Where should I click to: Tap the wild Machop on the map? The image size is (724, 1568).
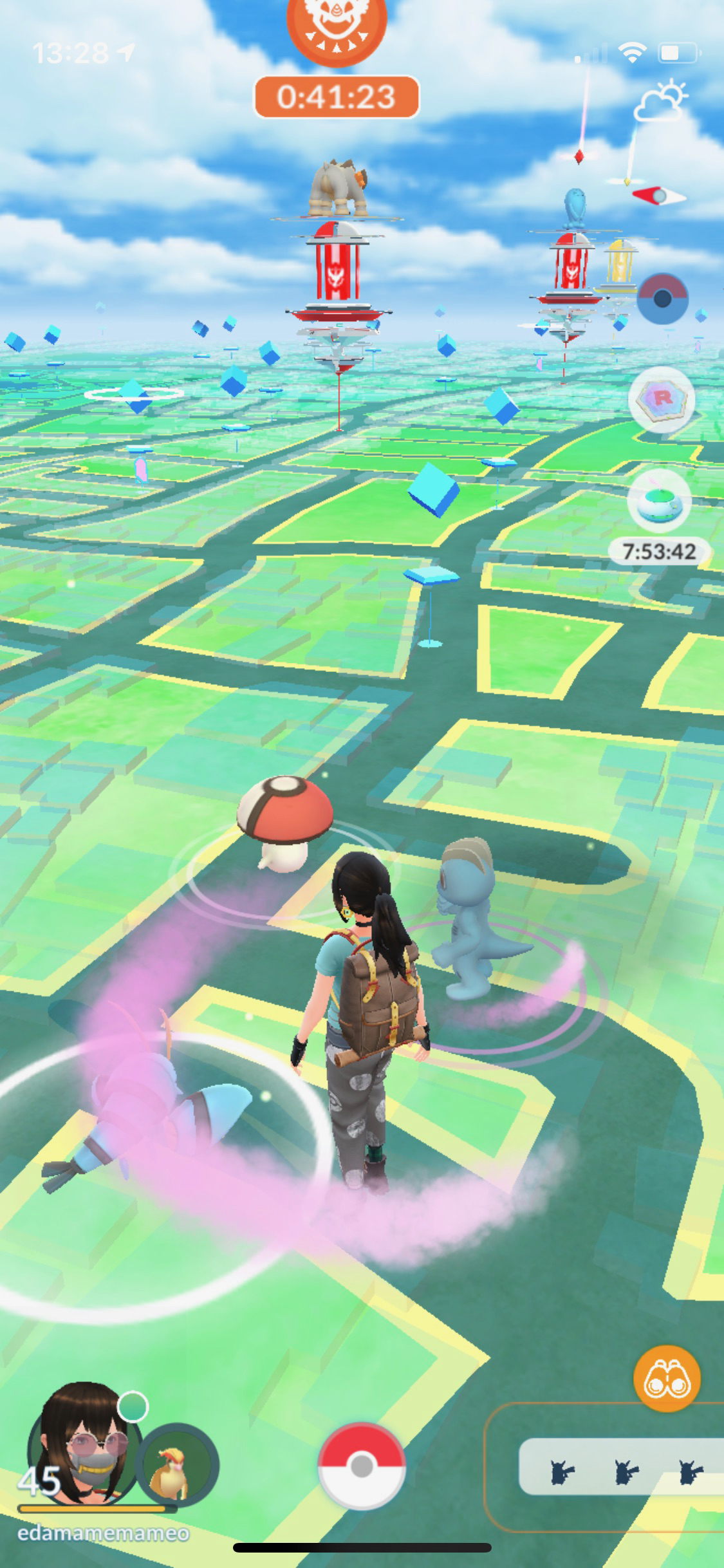[470, 914]
